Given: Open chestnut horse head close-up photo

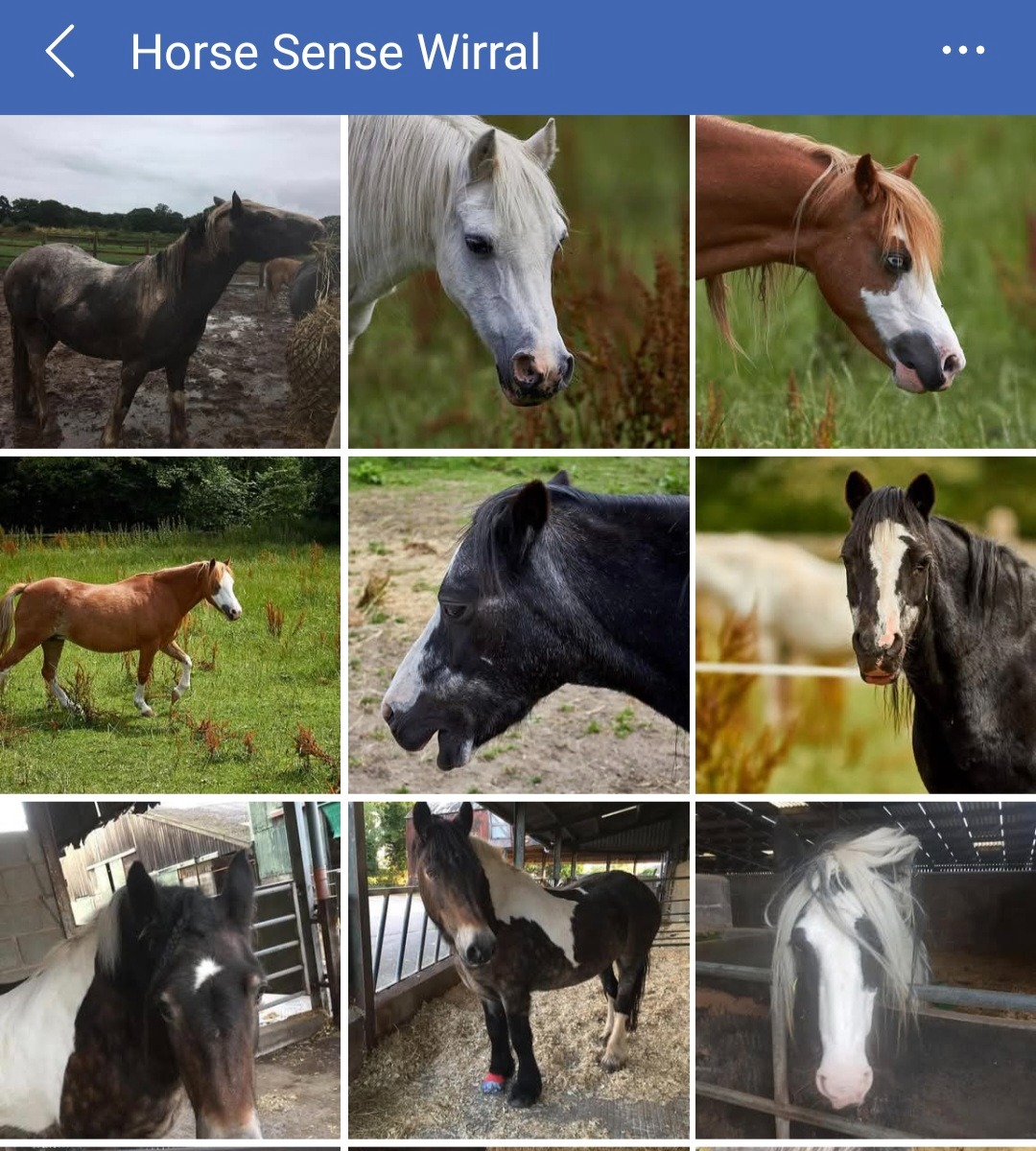Looking at the screenshot, I should 865,281.
